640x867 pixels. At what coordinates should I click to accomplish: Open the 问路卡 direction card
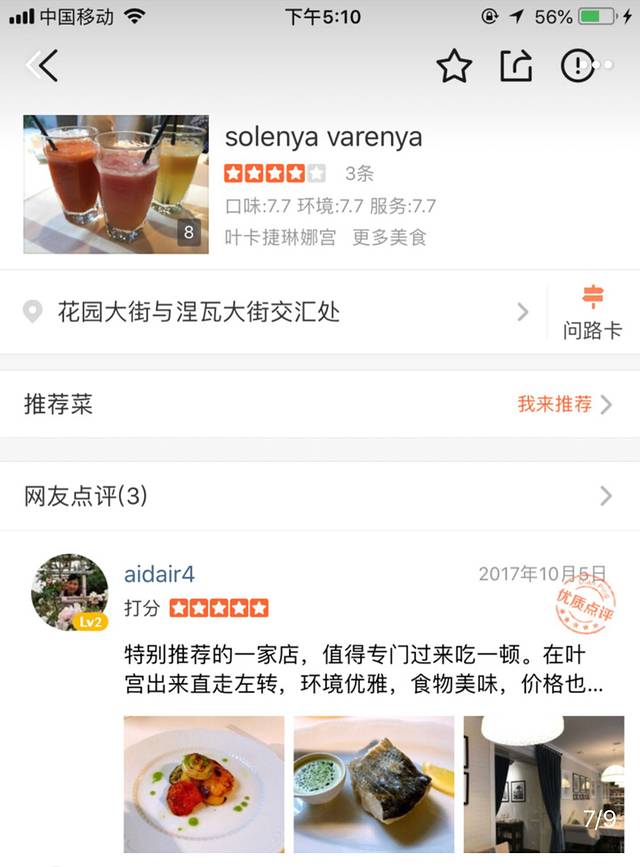pos(592,312)
